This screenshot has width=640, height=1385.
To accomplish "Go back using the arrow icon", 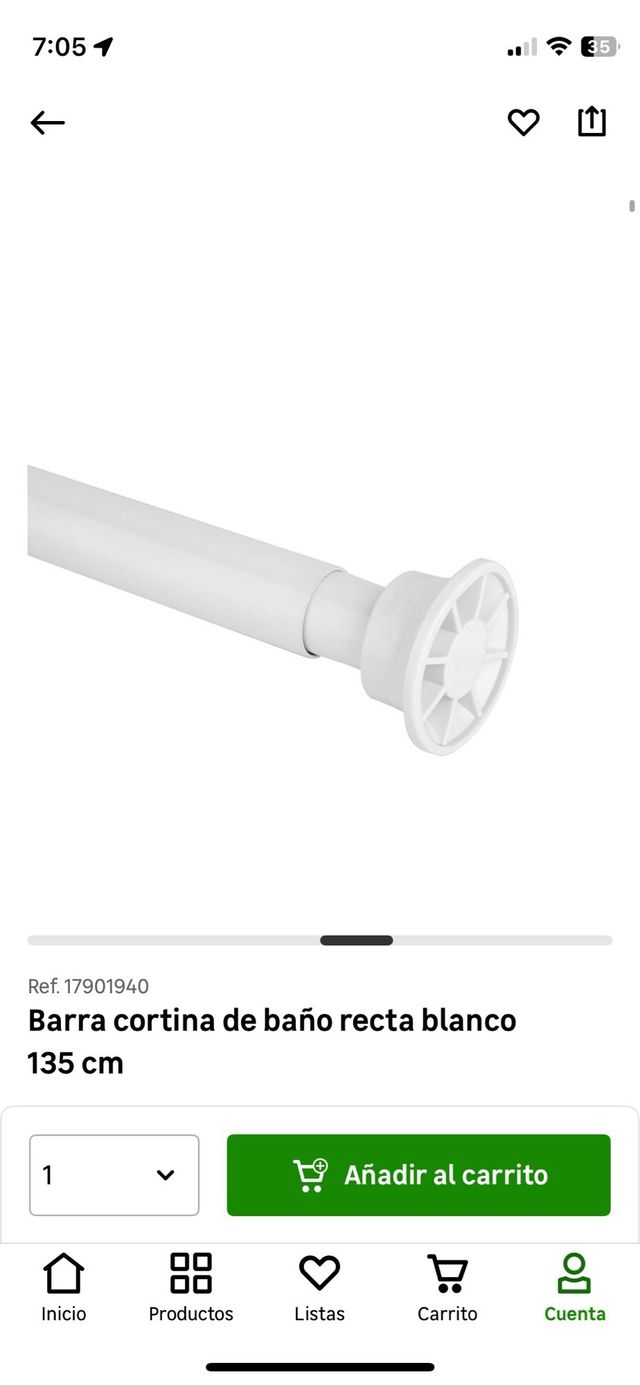I will (x=47, y=123).
